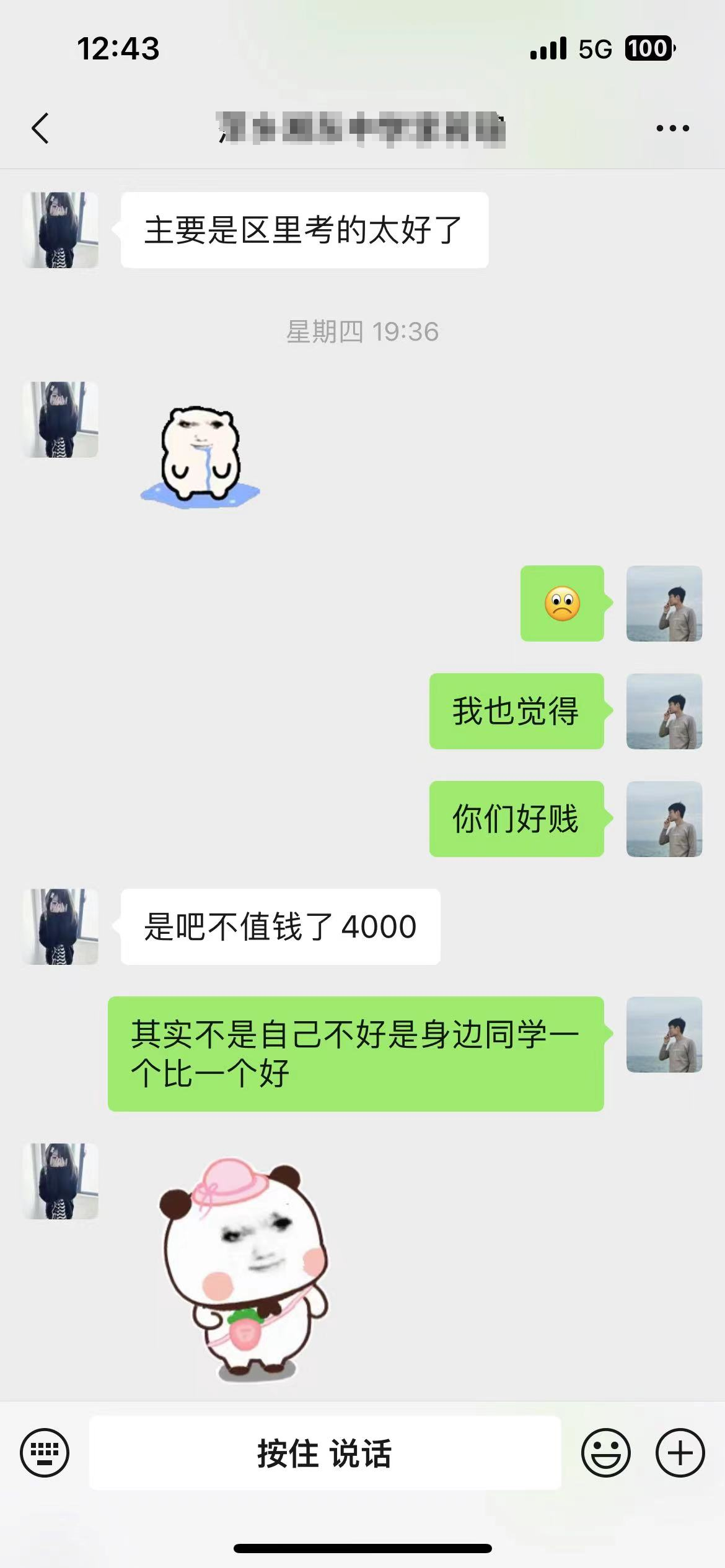Screen dimensions: 725x1568
Task: Open your avatar beside 我也觉得 message
Action: [664, 711]
